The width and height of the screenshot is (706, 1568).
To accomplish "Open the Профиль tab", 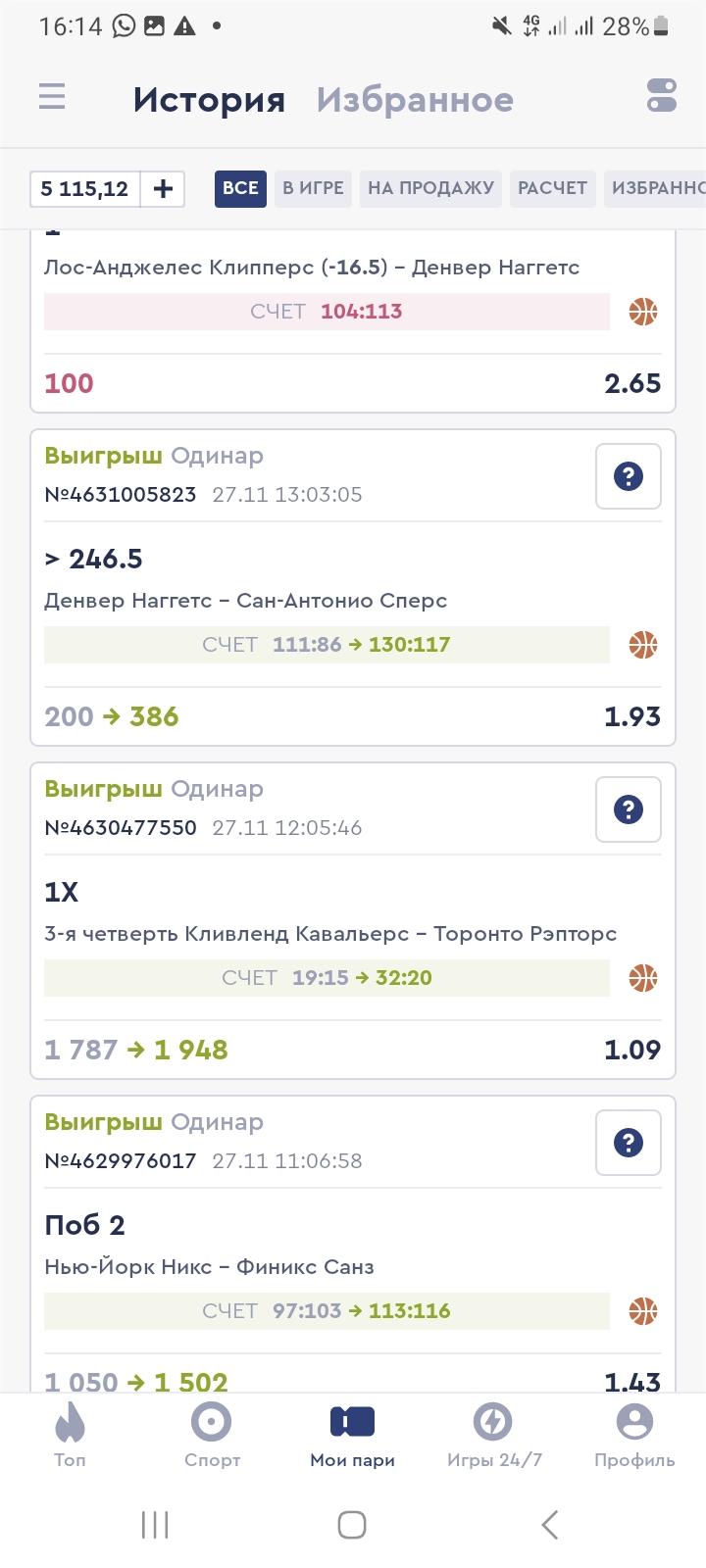I will (634, 1436).
